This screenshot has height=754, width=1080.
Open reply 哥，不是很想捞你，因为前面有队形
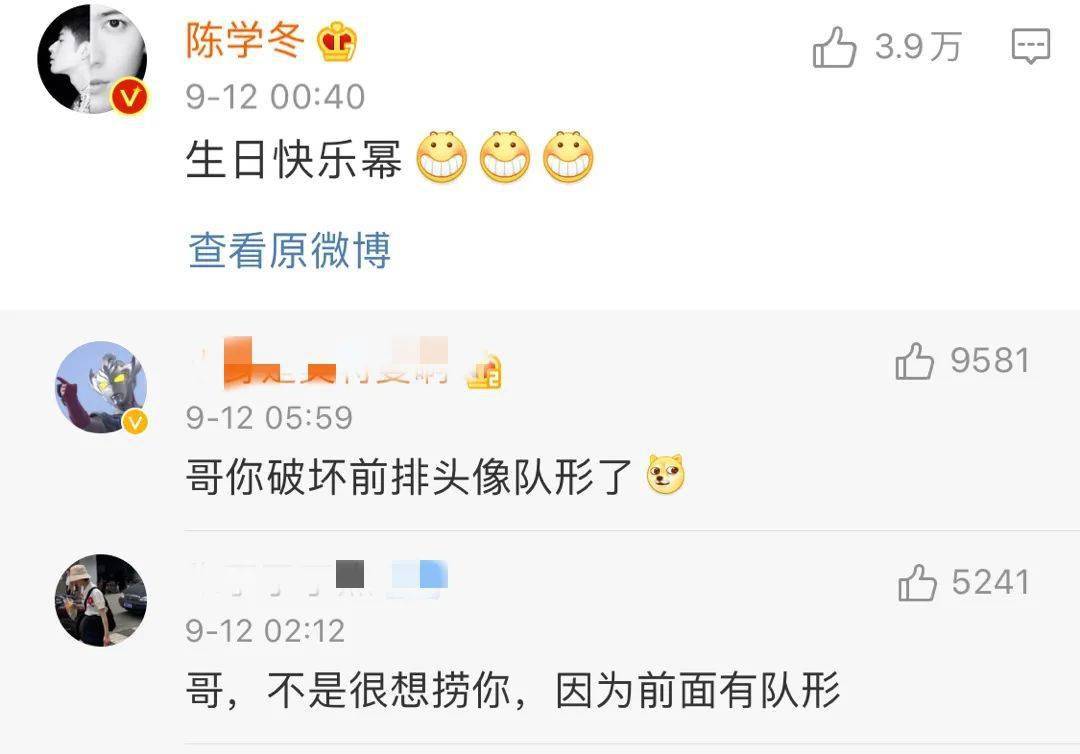pos(512,691)
